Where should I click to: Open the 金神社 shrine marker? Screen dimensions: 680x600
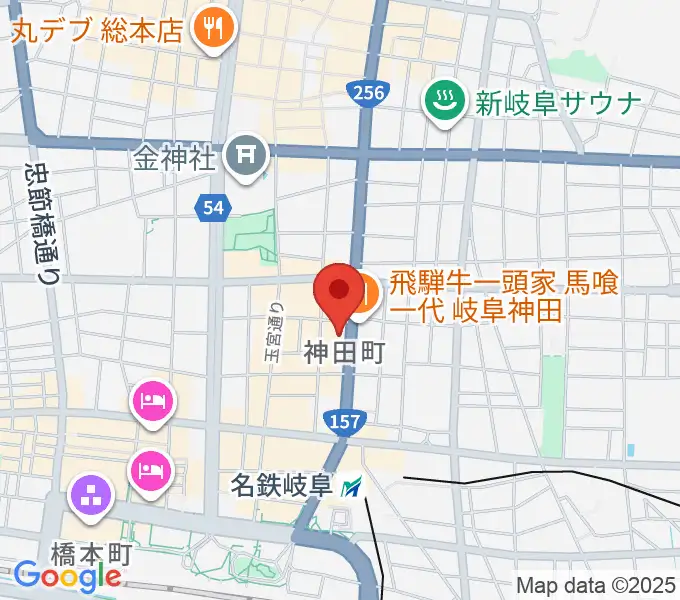(246, 155)
